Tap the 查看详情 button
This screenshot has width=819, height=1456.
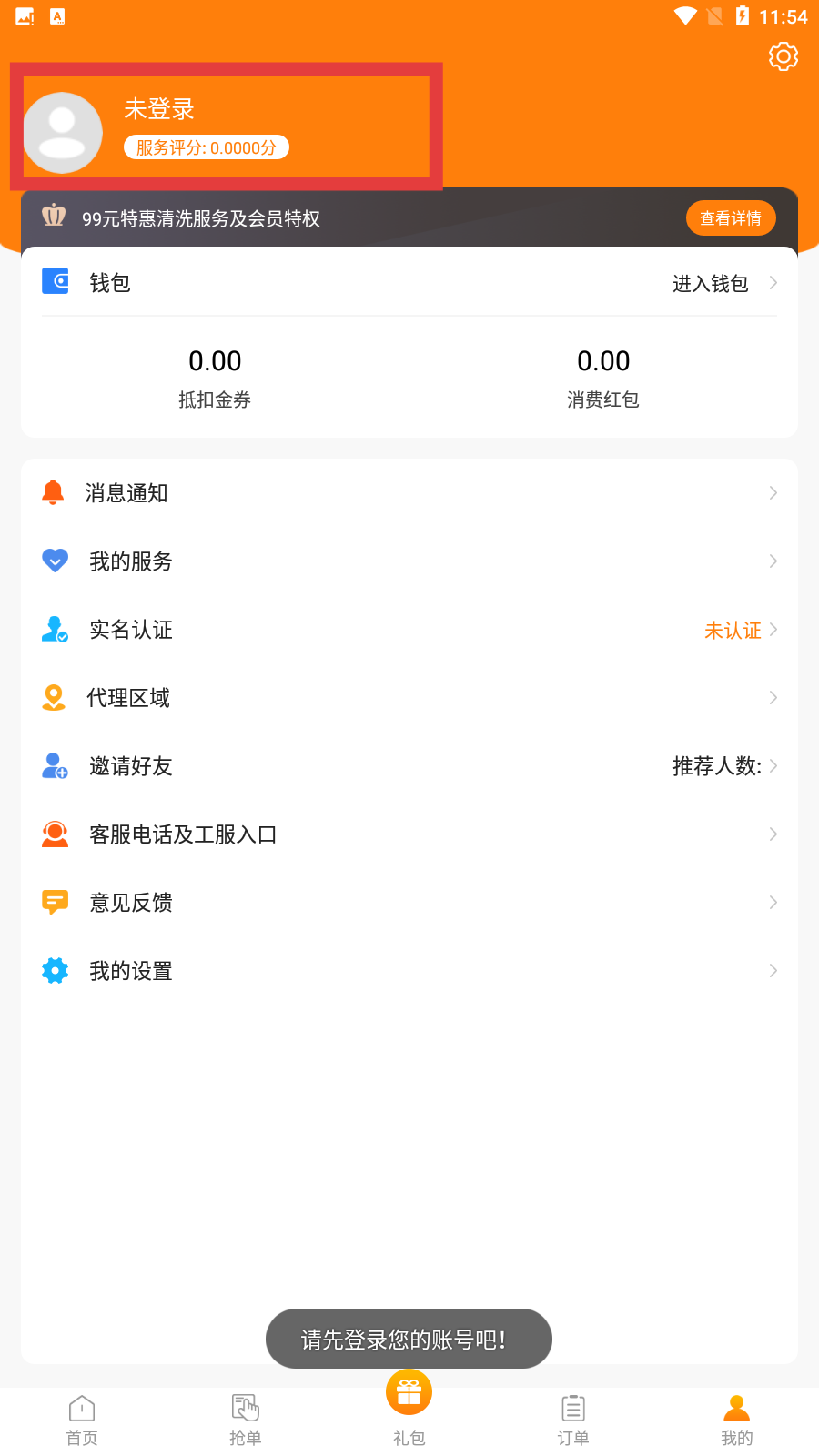[x=730, y=218]
